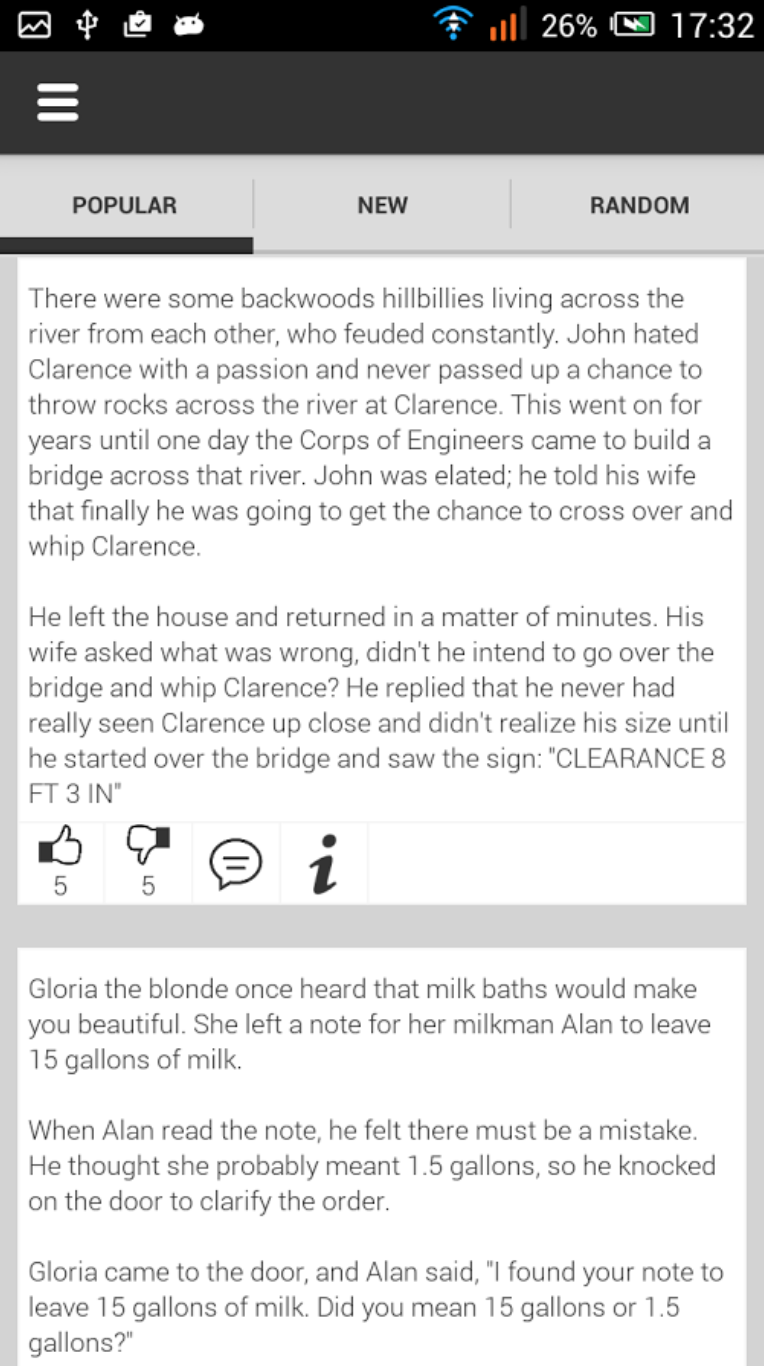
Task: Open comments on the Clarence joke
Action: 236,863
